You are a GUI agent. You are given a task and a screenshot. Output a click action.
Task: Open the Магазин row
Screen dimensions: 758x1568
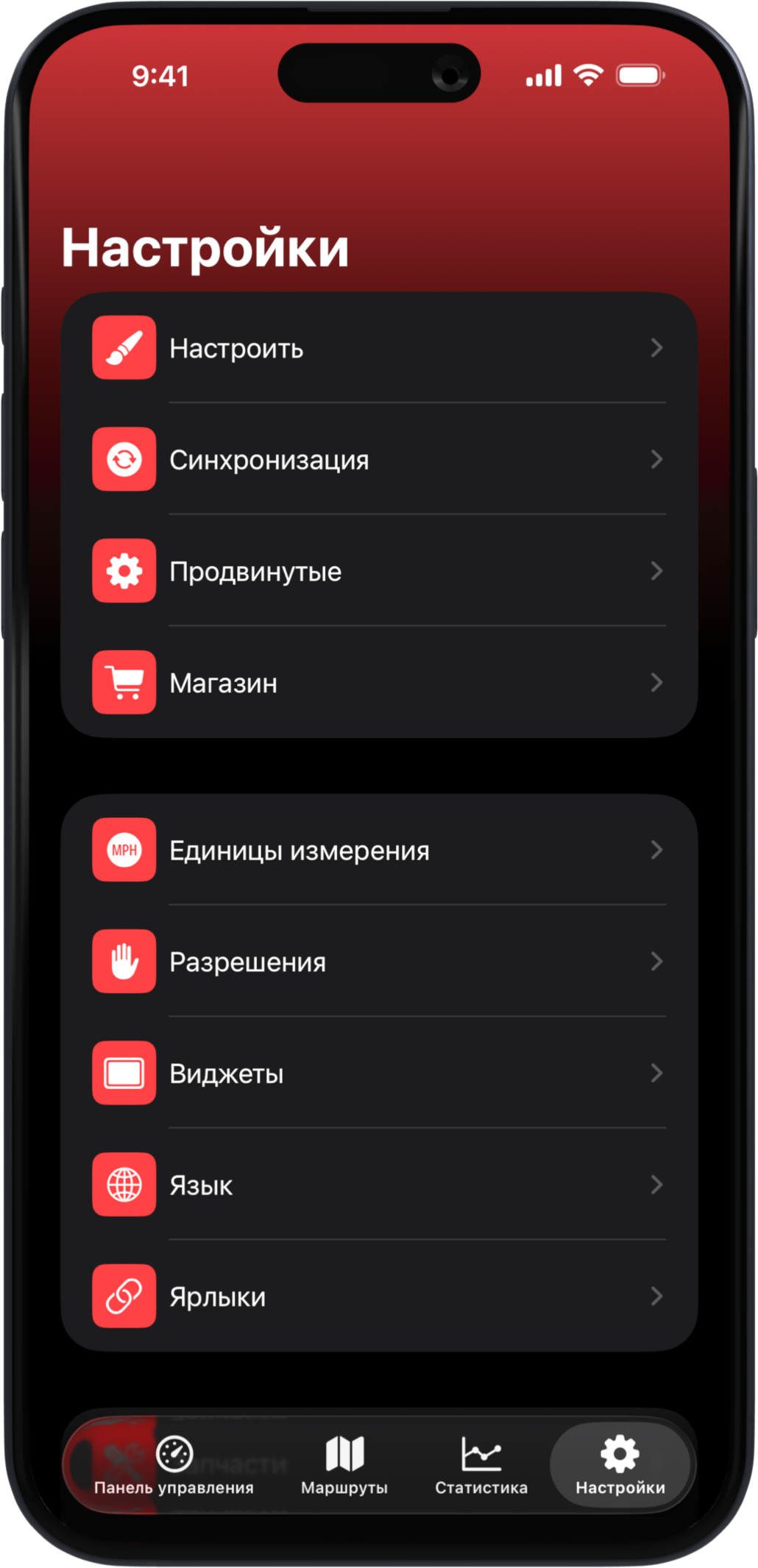[378, 683]
